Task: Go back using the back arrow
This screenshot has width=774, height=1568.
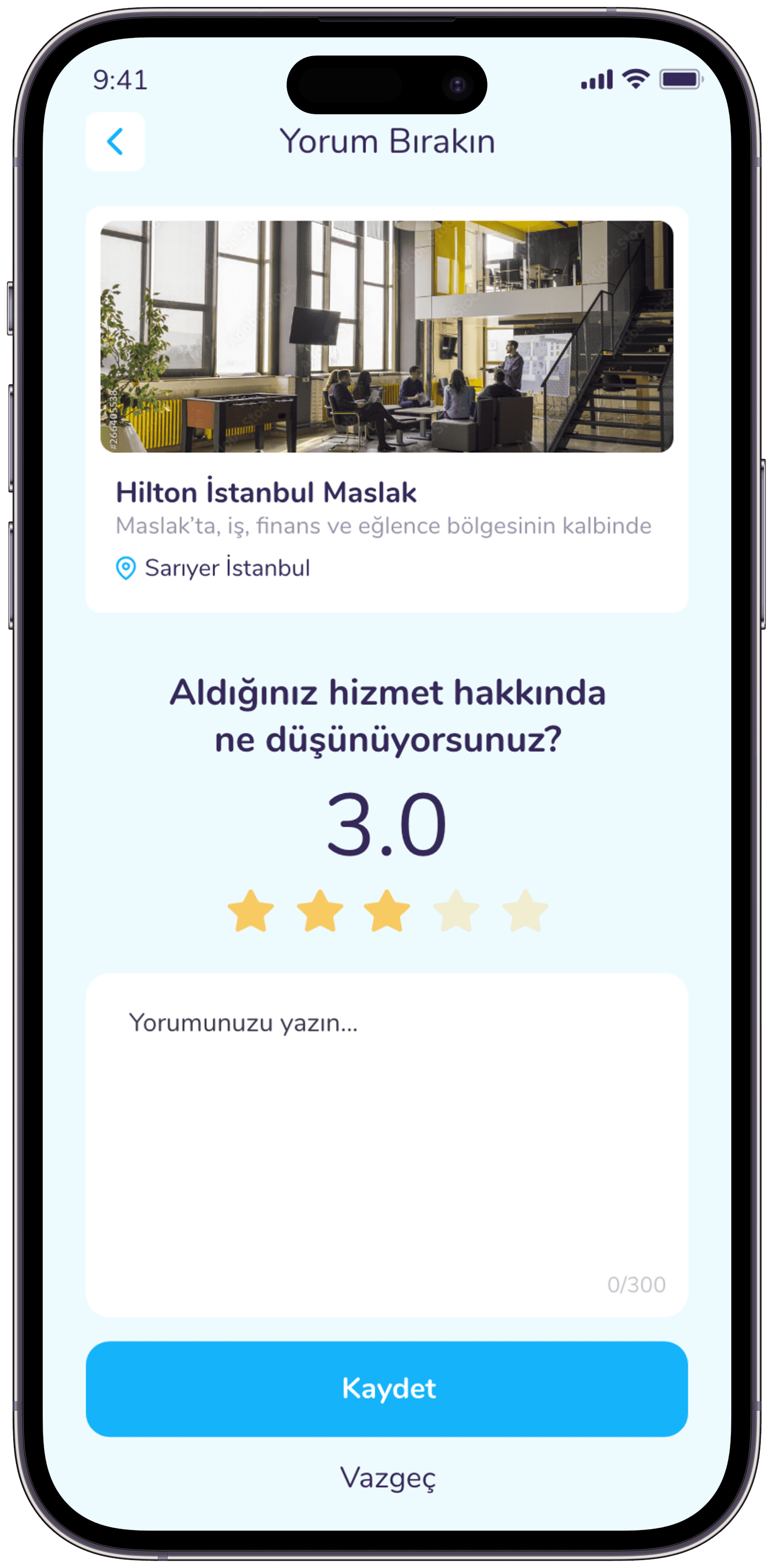Action: 115,141
